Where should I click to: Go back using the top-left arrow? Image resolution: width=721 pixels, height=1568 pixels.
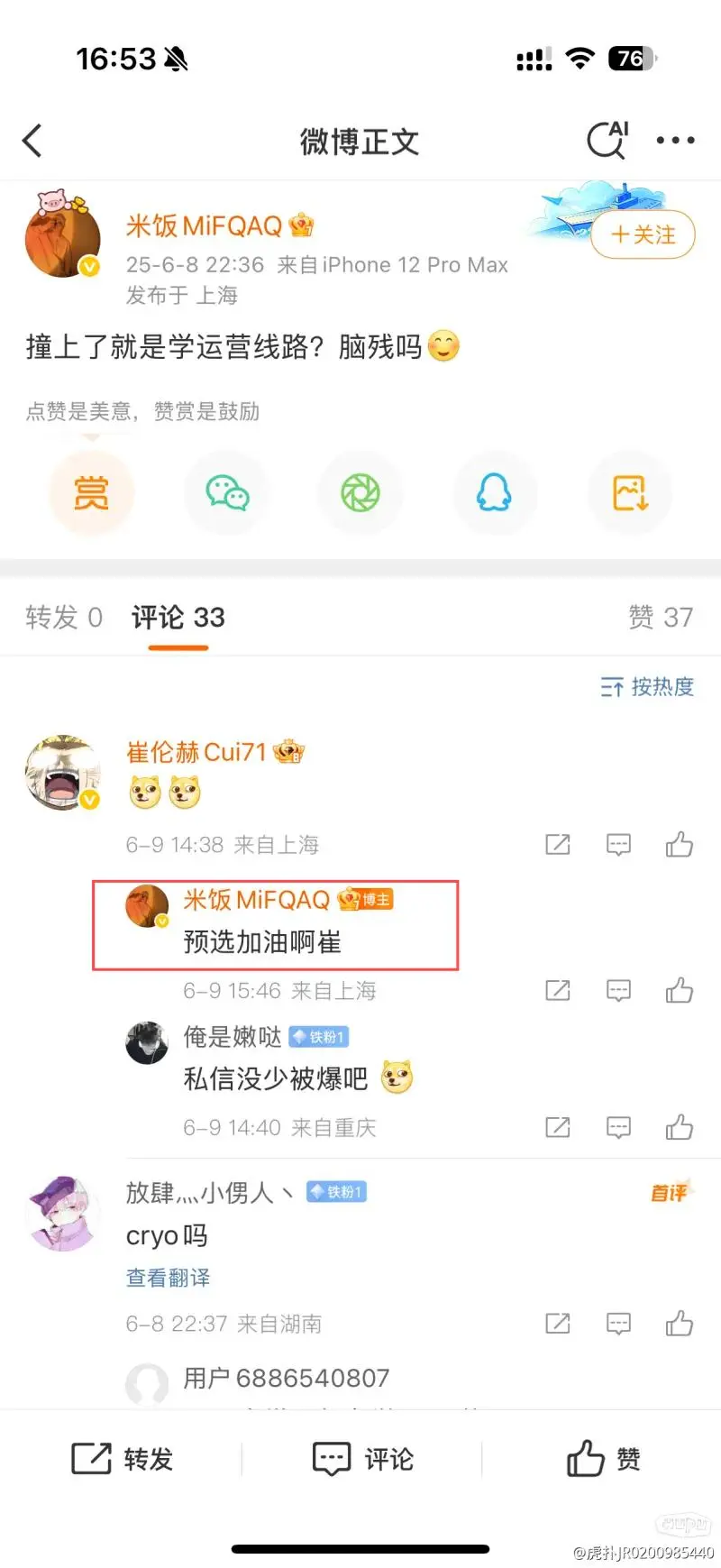pyautogui.click(x=32, y=141)
